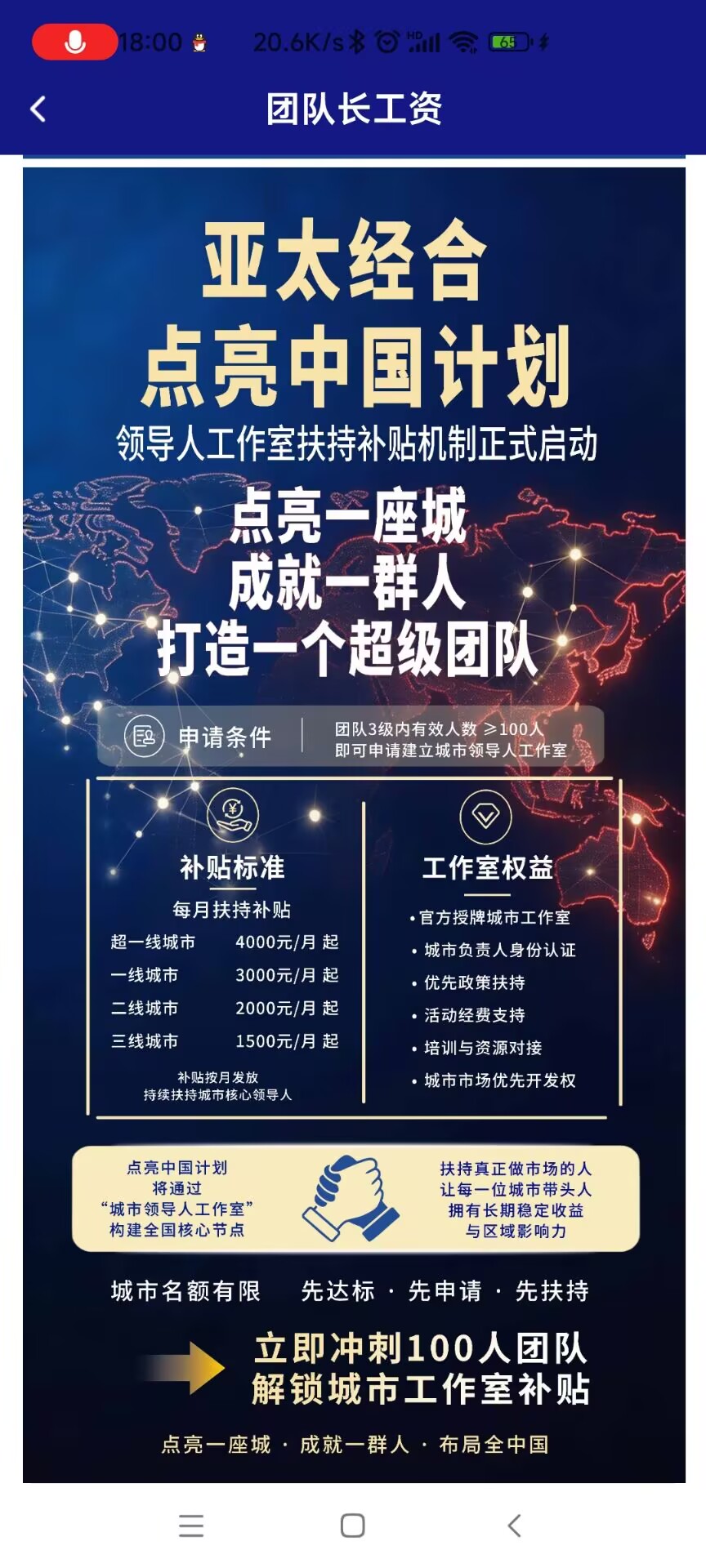Viewport: 706px width, 1568px height.
Task: Go back from 团队长工资 page
Action: 38,109
